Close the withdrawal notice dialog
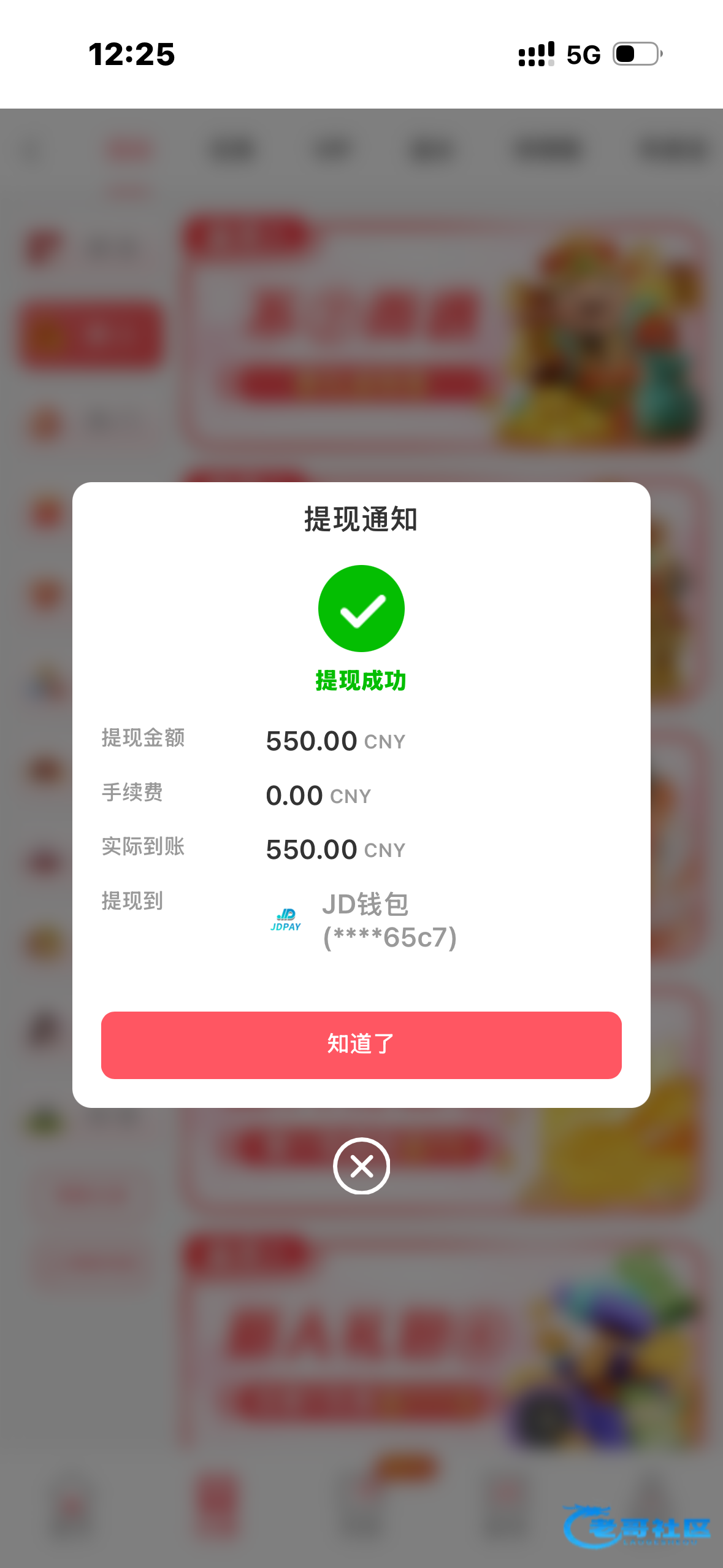 361,1166
